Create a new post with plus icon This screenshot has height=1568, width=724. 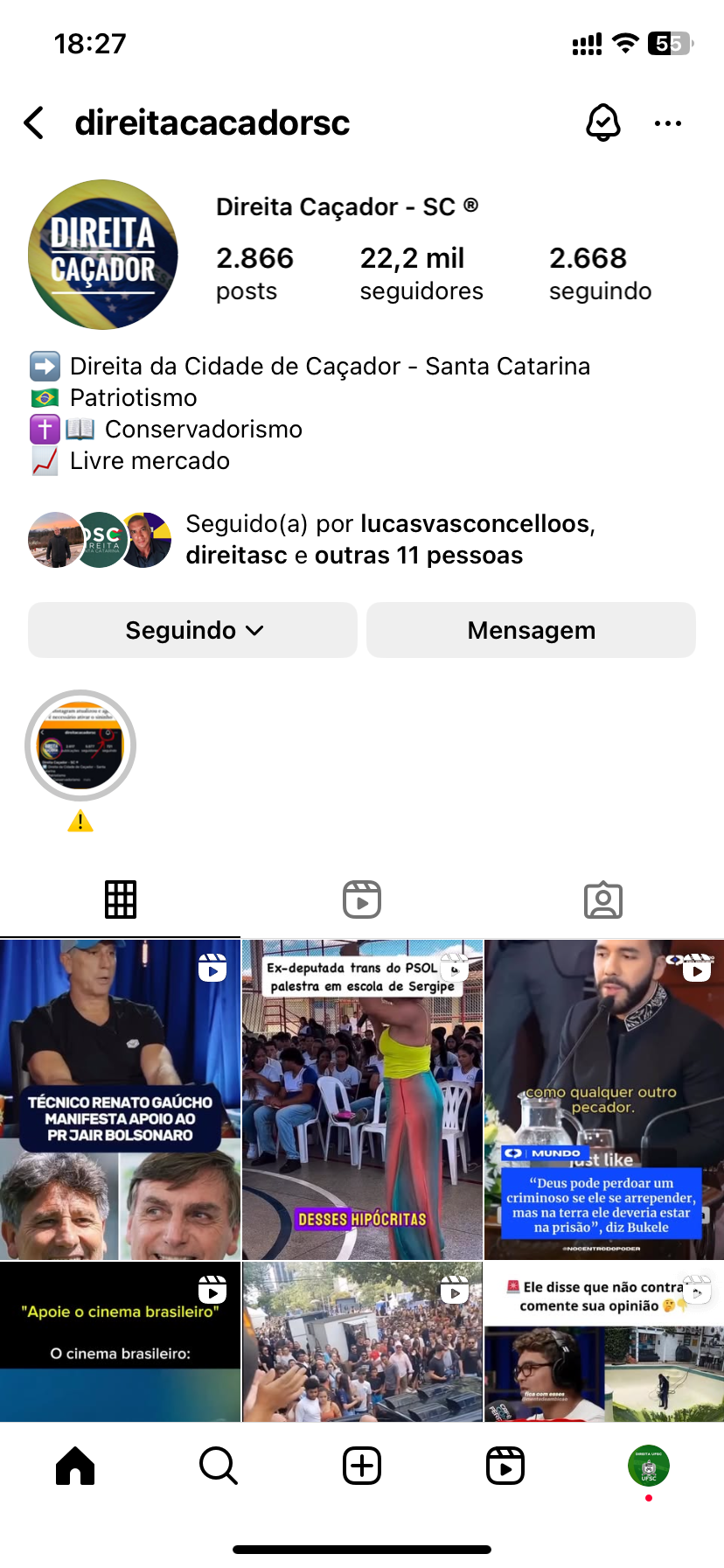[x=362, y=1466]
